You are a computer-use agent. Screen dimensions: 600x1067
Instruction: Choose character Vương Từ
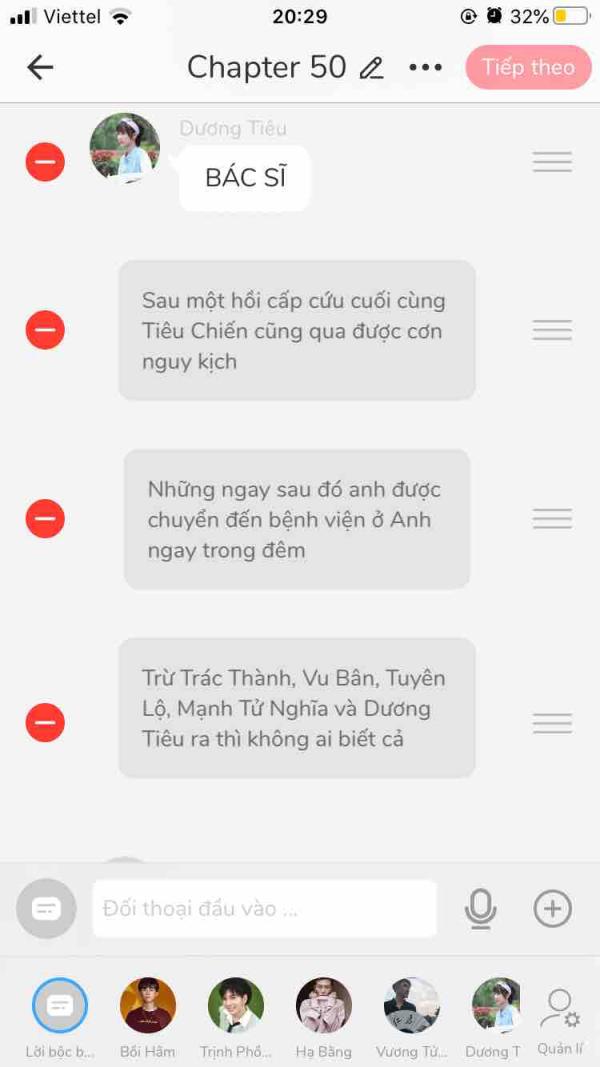tap(412, 1006)
